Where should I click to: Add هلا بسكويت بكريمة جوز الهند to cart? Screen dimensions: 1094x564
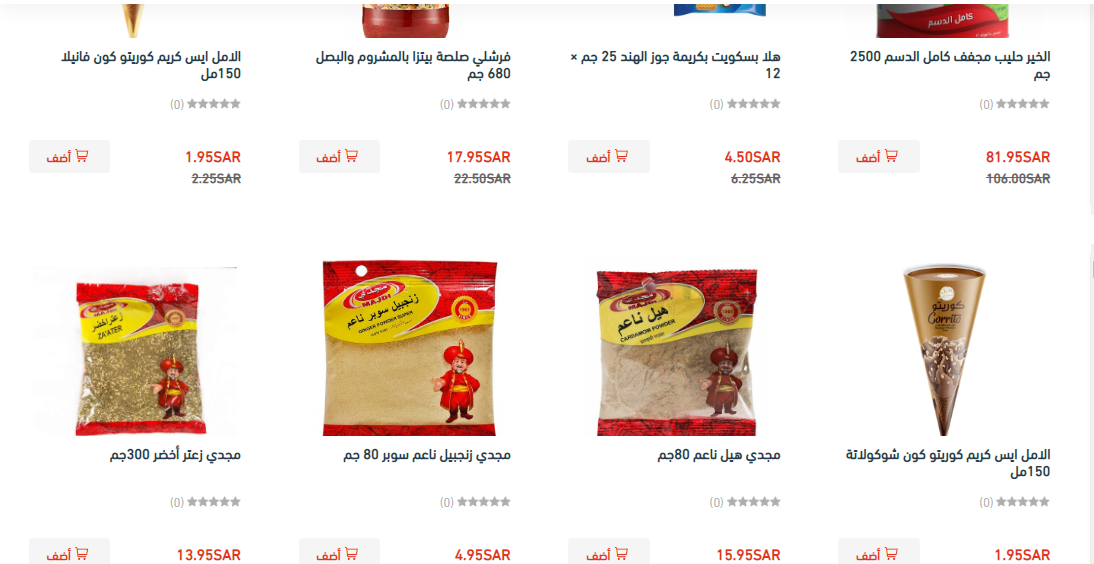(608, 157)
